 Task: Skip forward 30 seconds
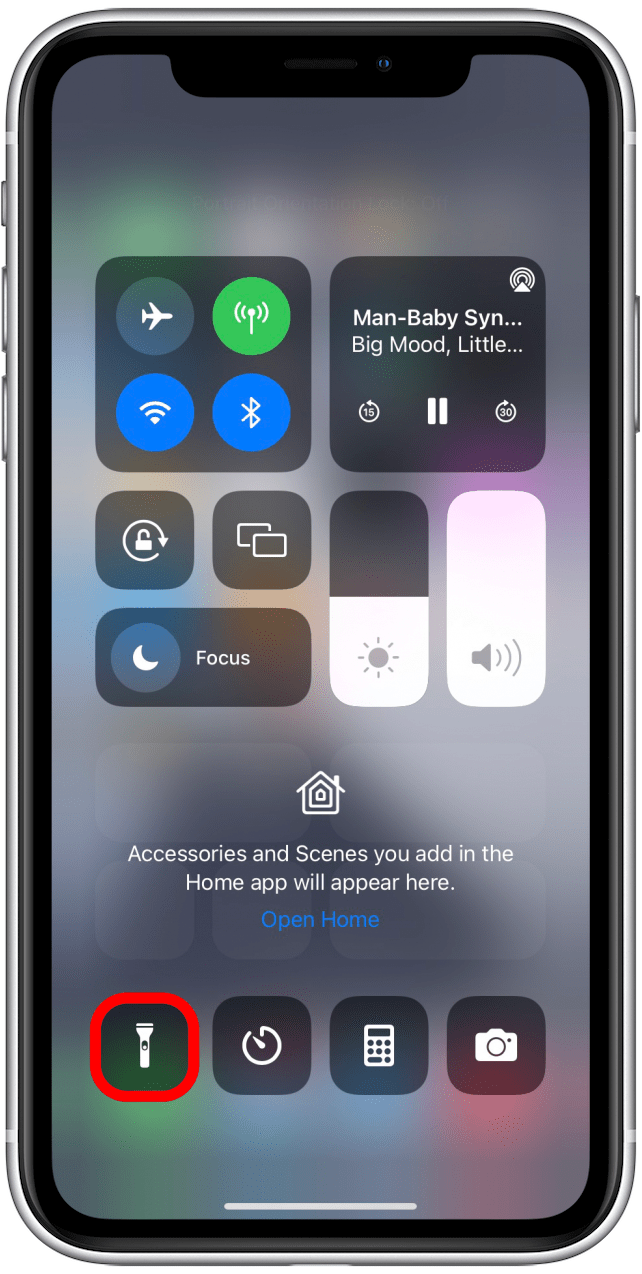[x=506, y=411]
